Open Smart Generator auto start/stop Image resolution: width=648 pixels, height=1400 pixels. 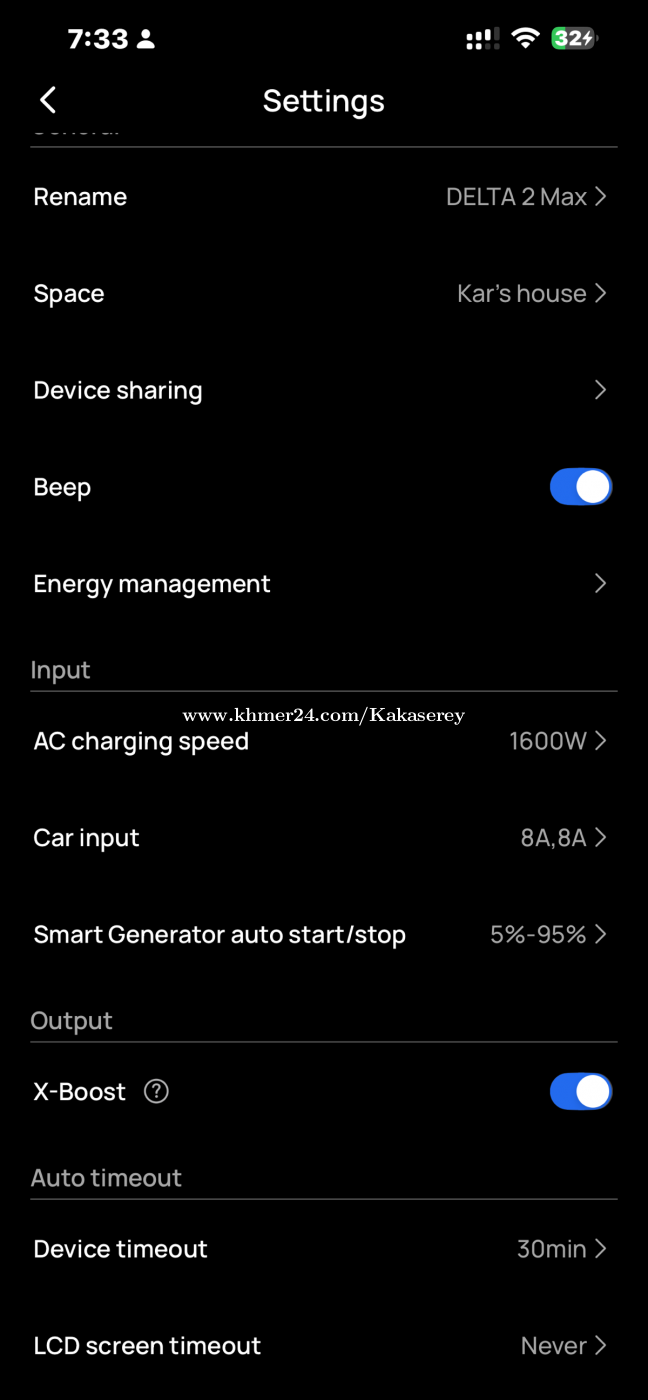pos(323,935)
